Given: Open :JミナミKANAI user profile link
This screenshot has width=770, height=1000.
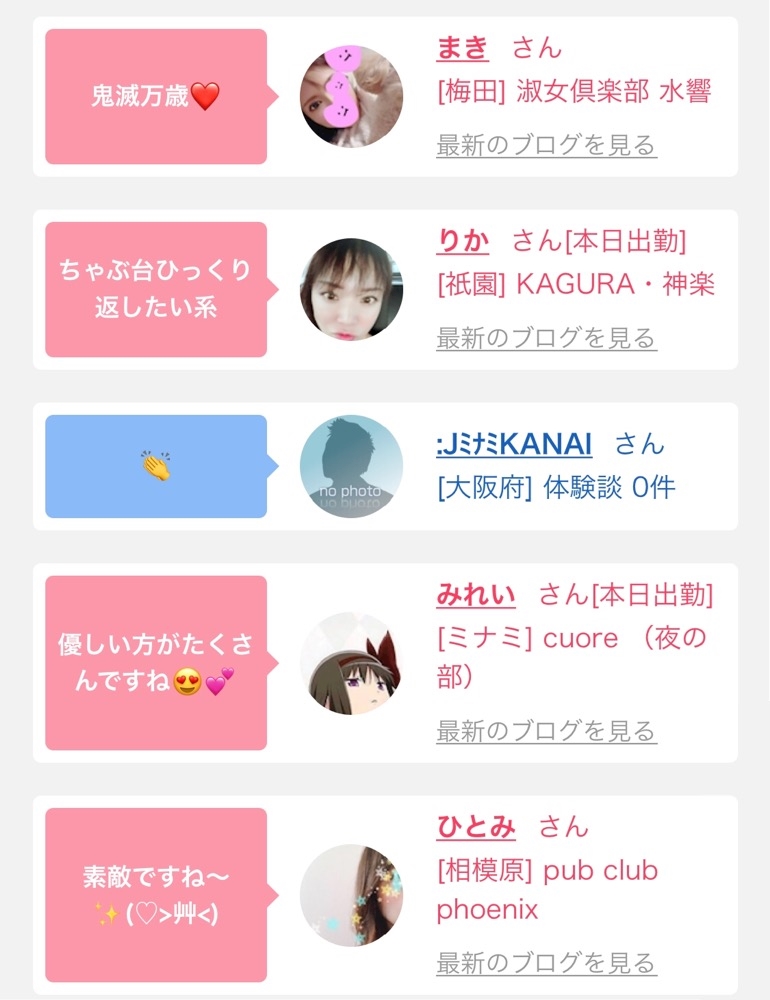Looking at the screenshot, I should [514, 445].
